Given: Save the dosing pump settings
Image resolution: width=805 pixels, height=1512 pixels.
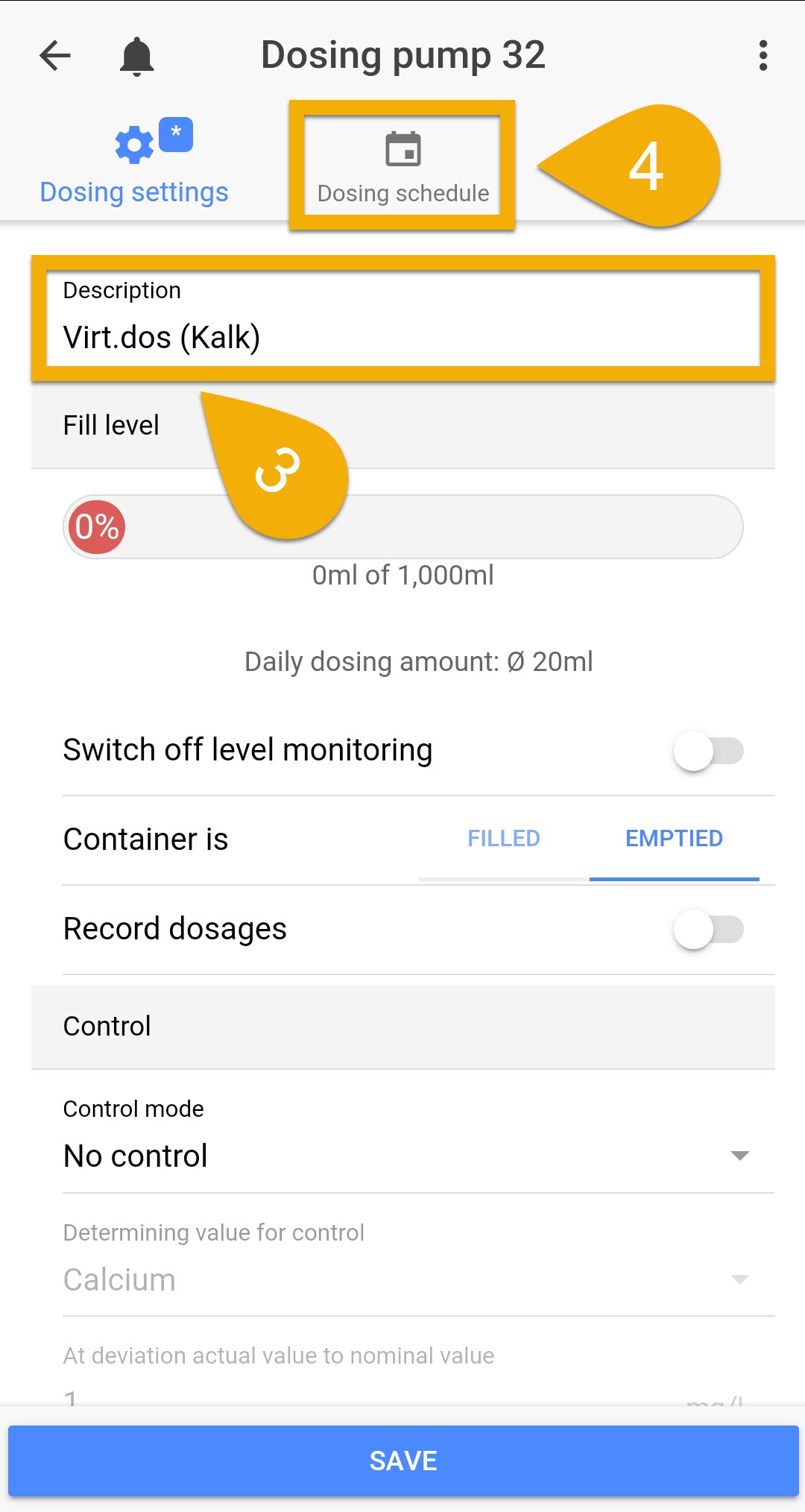Looking at the screenshot, I should (x=403, y=1461).
